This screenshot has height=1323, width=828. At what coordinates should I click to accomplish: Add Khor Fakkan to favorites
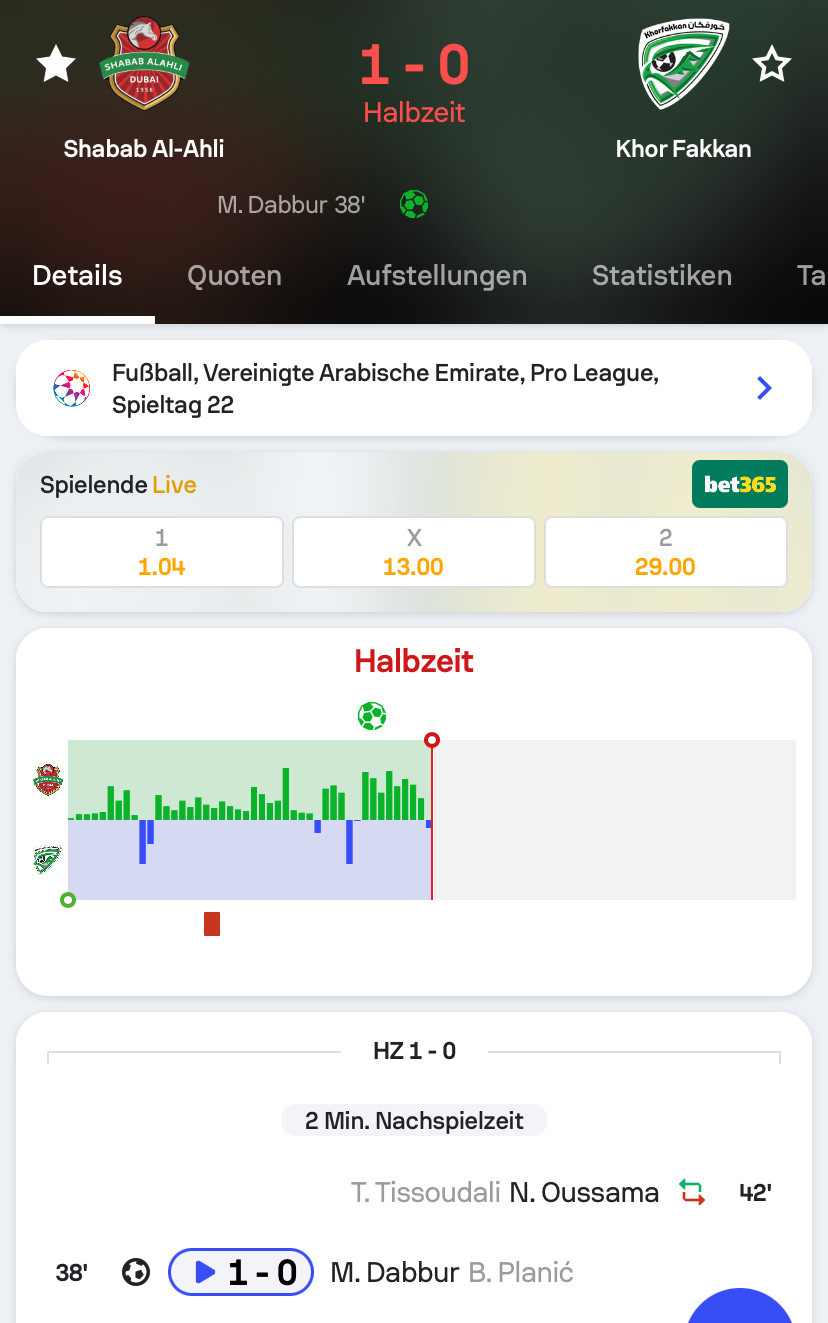coord(771,66)
